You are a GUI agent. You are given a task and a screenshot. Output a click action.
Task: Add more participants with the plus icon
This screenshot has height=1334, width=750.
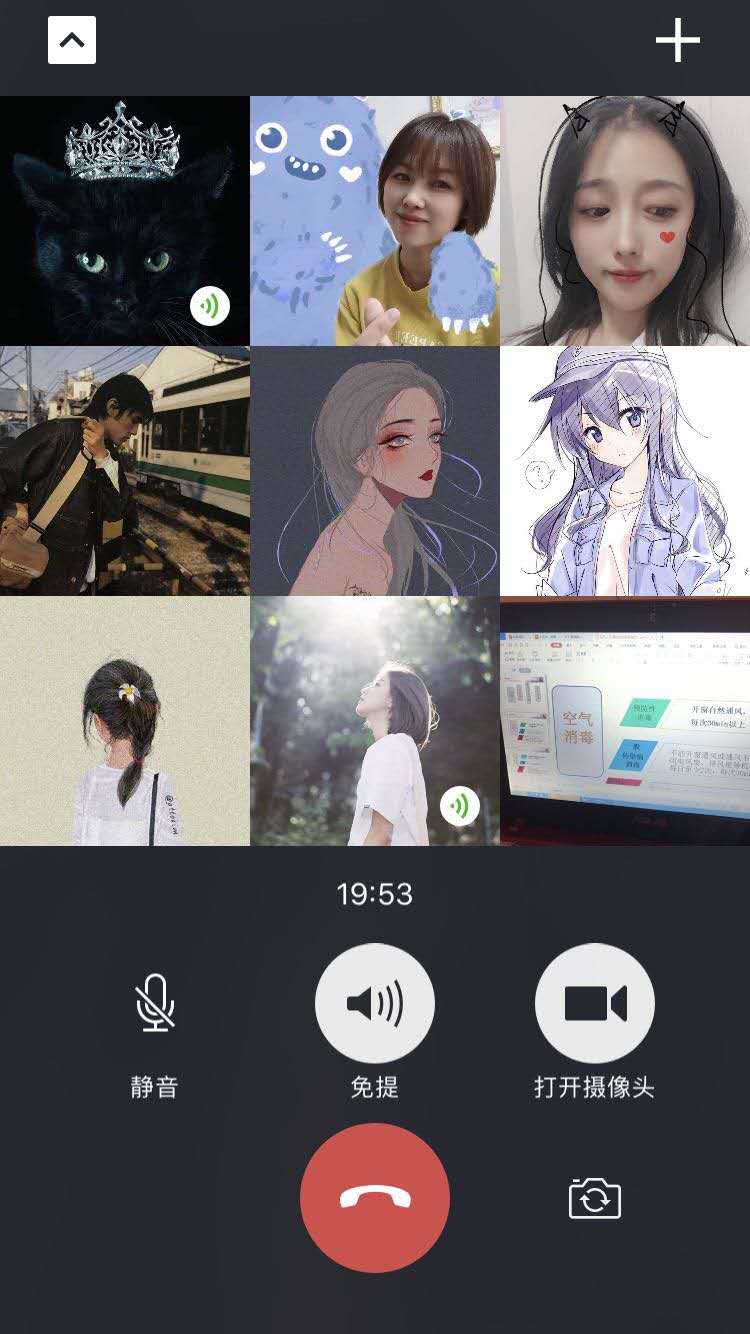click(677, 41)
